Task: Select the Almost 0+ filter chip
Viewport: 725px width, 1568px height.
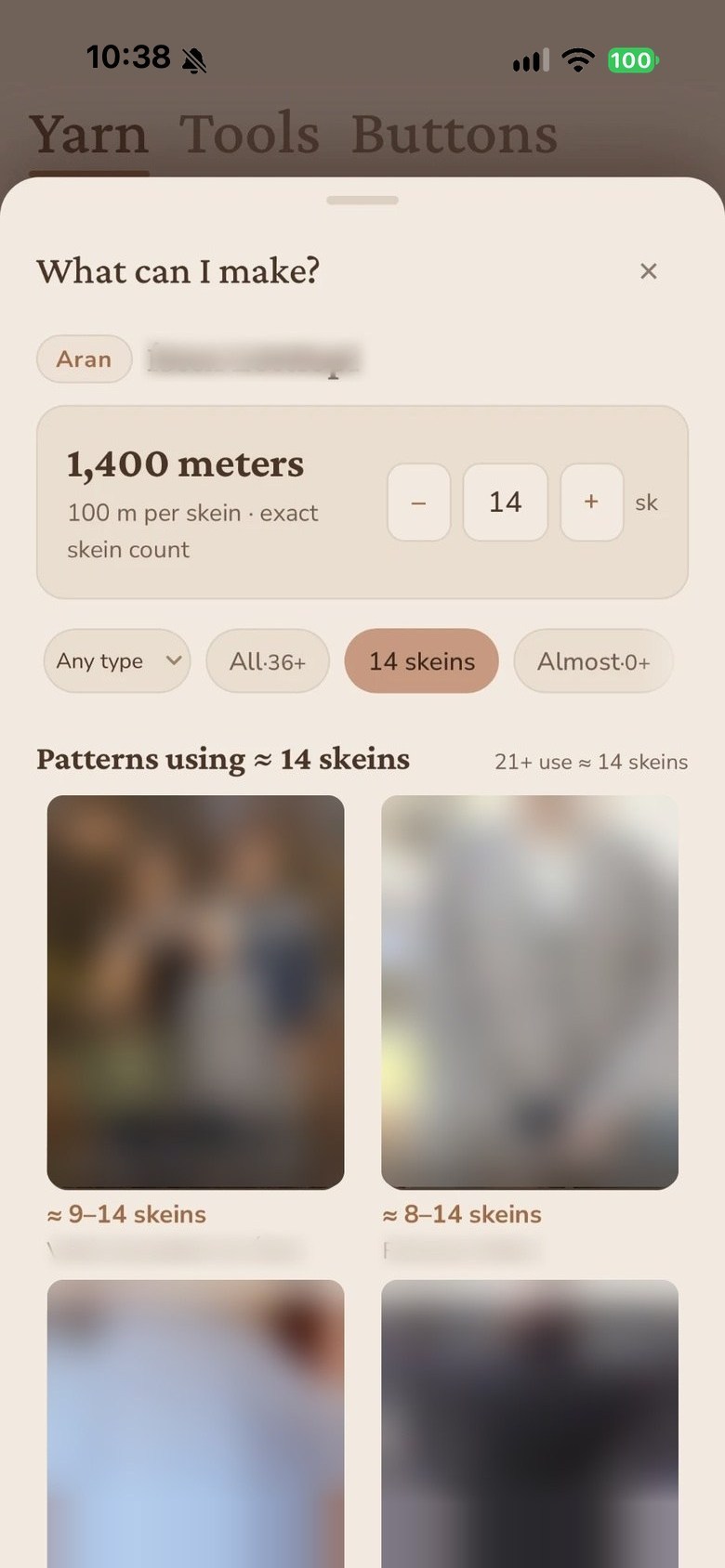Action: click(593, 661)
